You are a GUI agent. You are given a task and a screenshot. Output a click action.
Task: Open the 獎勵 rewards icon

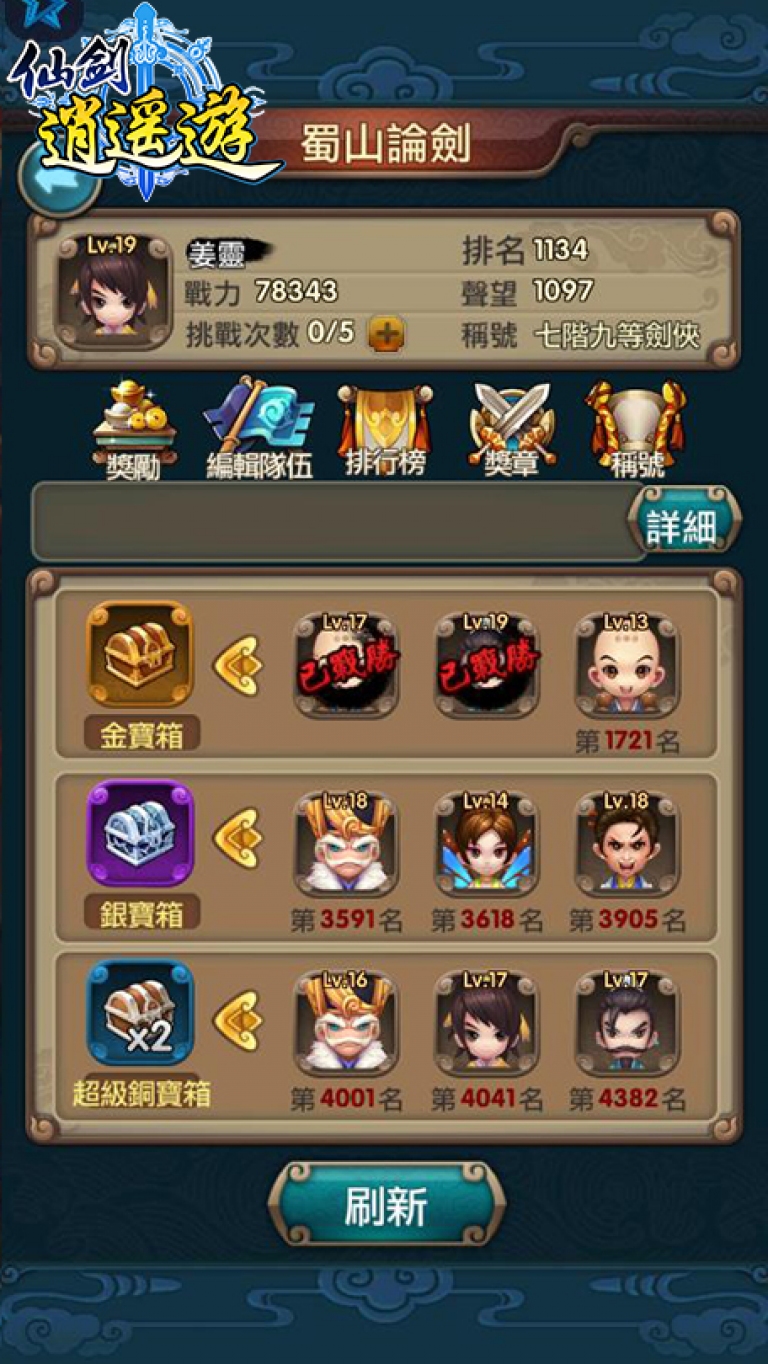135,428
